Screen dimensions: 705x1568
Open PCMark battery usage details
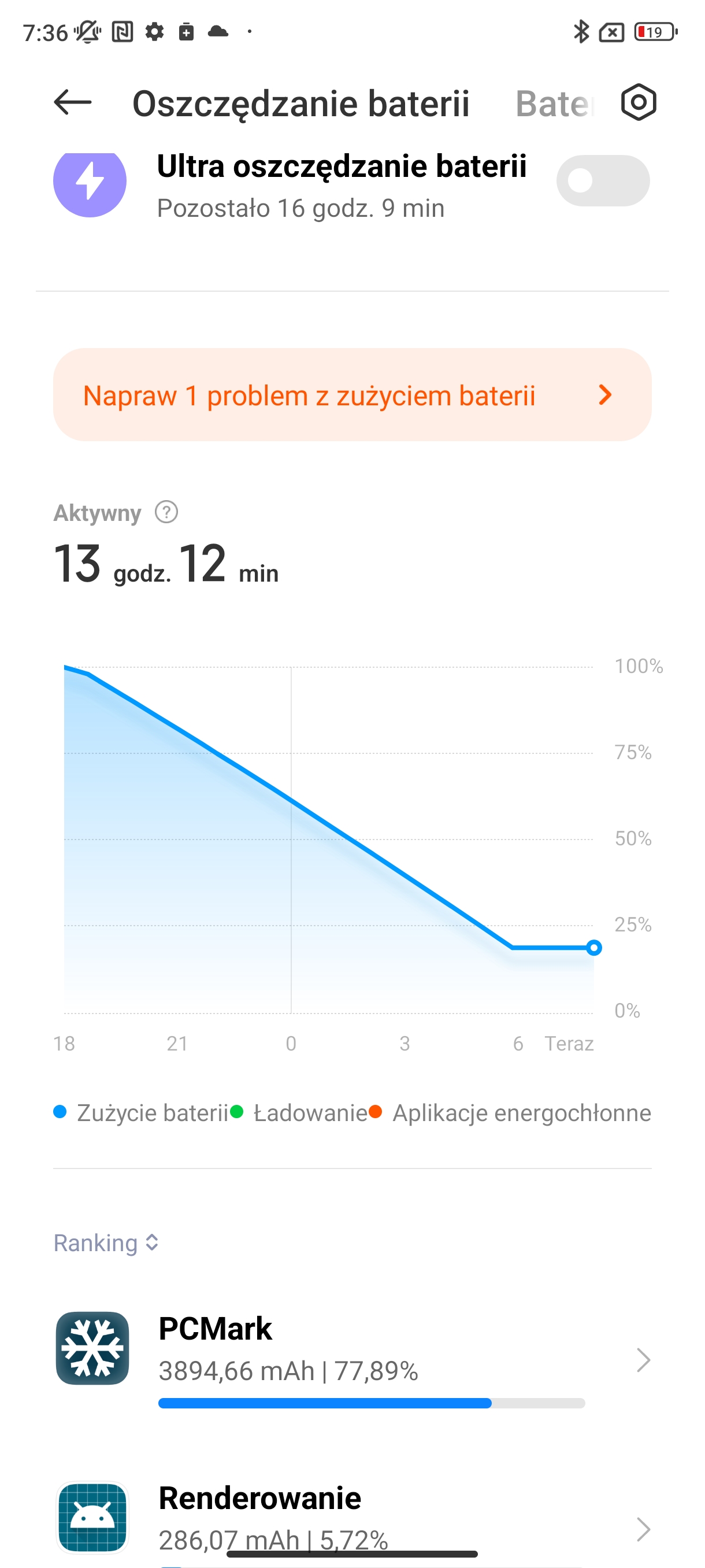pos(351,1359)
